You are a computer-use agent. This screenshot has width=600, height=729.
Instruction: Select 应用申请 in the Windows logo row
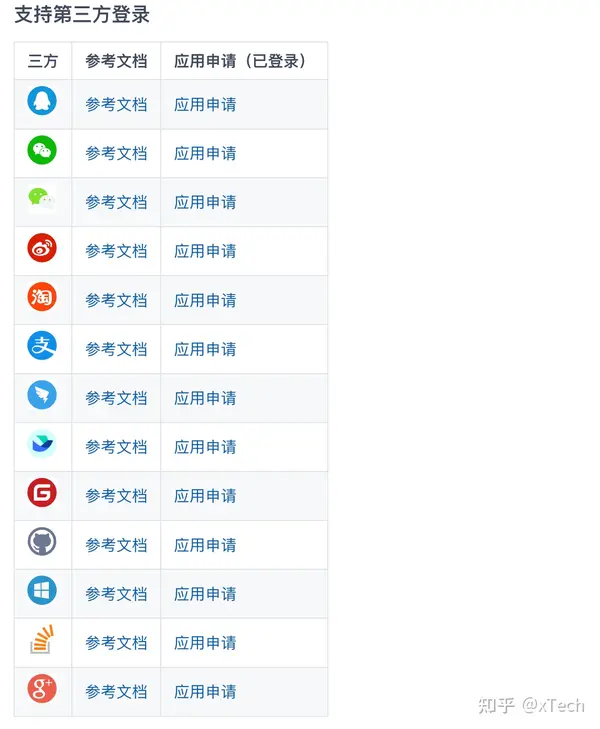tap(205, 594)
